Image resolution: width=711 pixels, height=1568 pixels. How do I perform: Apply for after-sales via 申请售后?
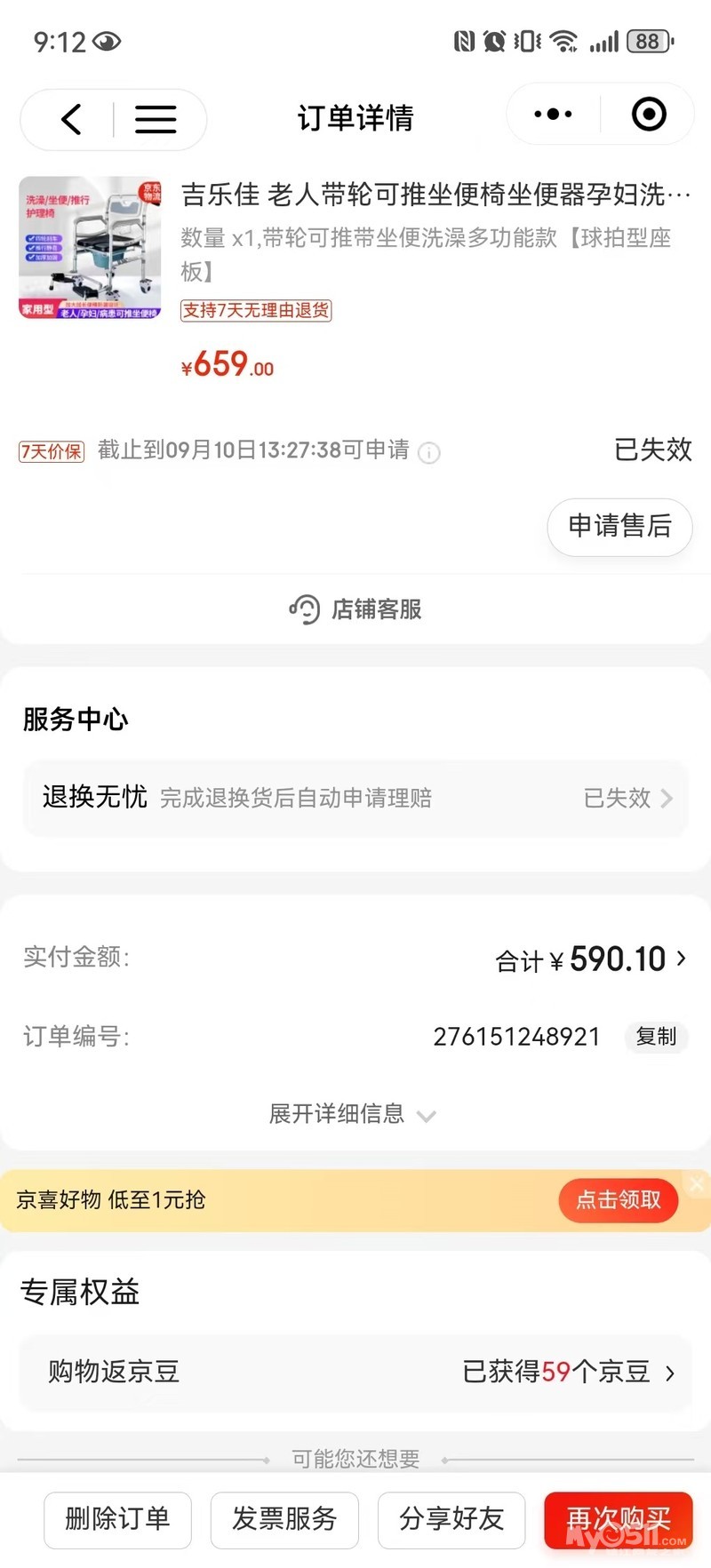[619, 526]
